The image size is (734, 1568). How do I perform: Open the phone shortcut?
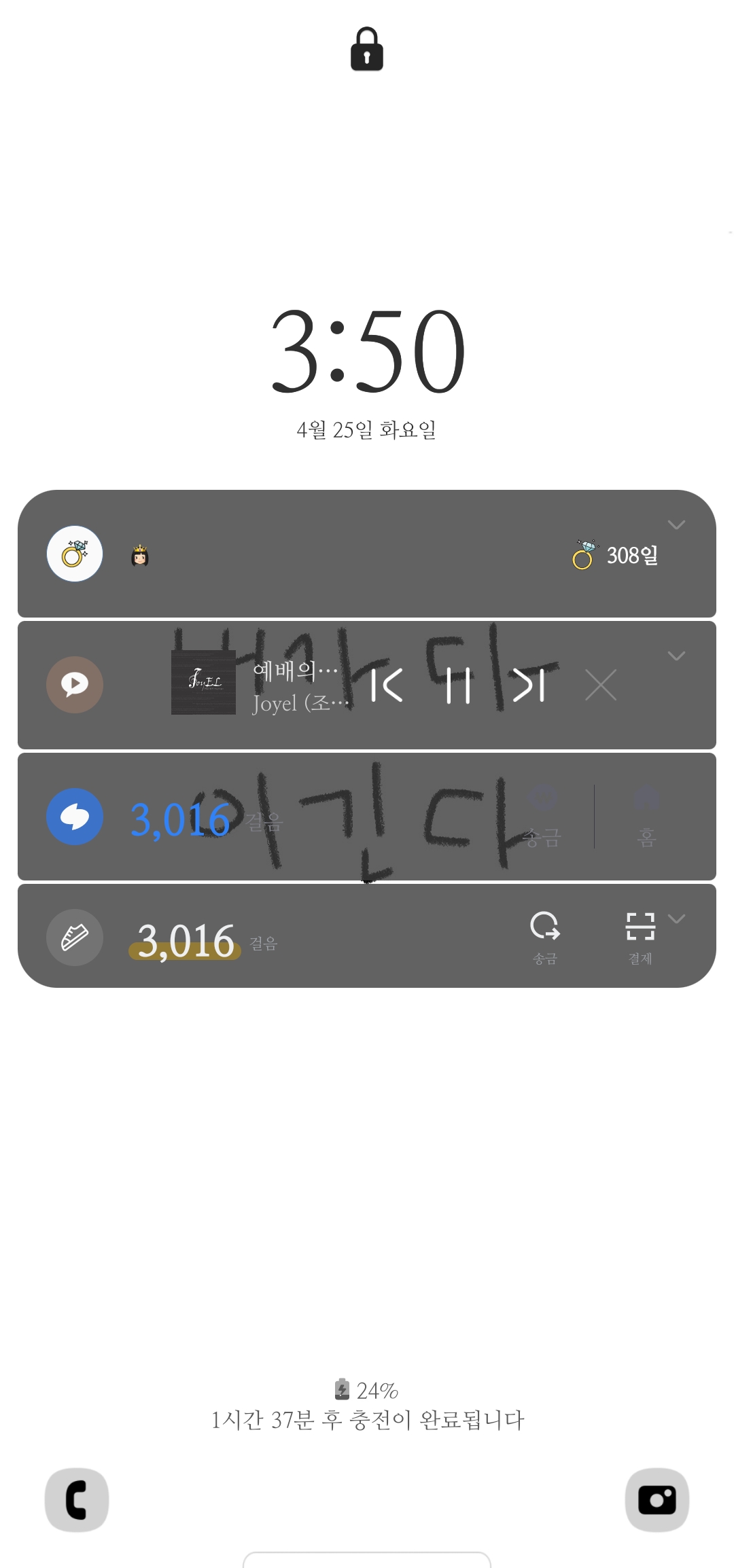tap(77, 1499)
